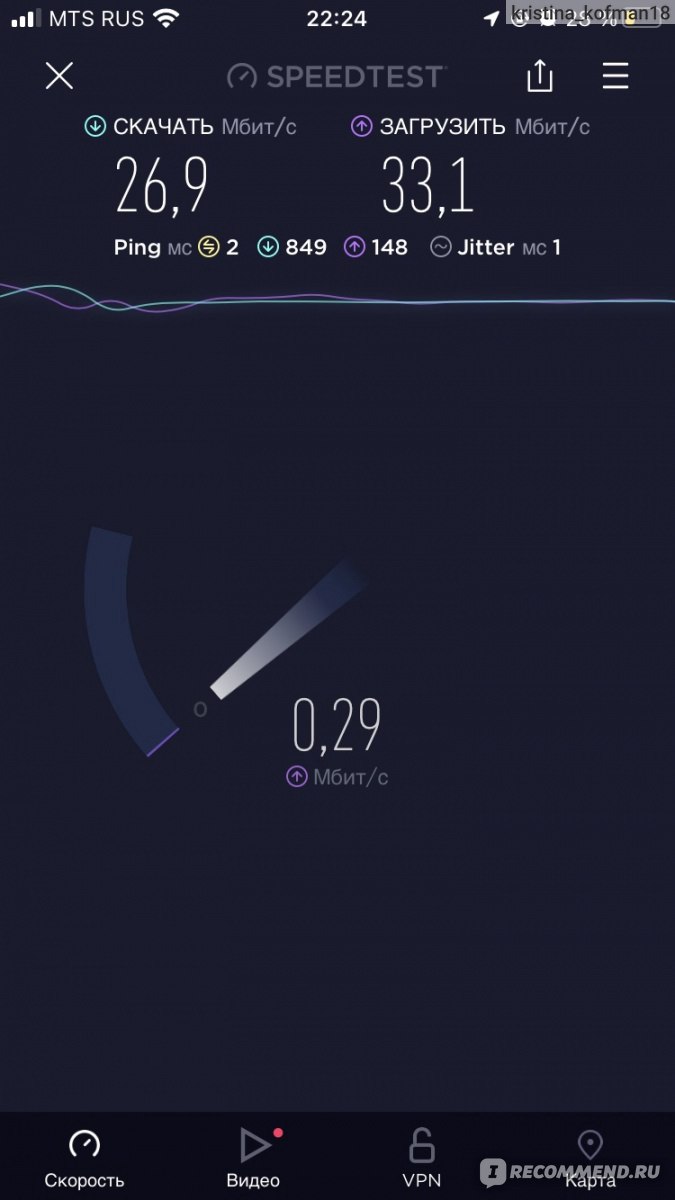The height and width of the screenshot is (1200, 675).
Task: Share the speed test result
Action: click(x=539, y=76)
